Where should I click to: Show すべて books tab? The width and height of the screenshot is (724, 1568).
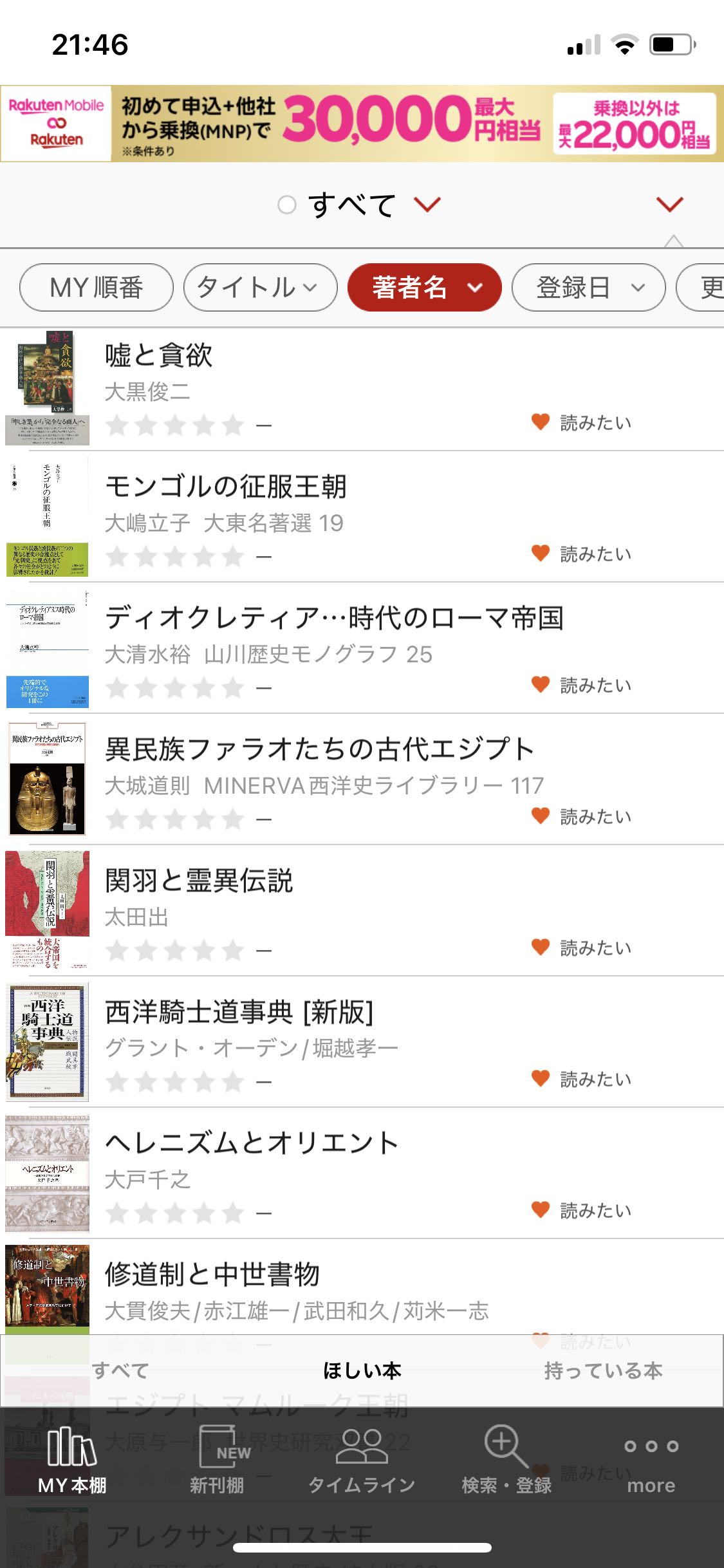(x=120, y=1370)
